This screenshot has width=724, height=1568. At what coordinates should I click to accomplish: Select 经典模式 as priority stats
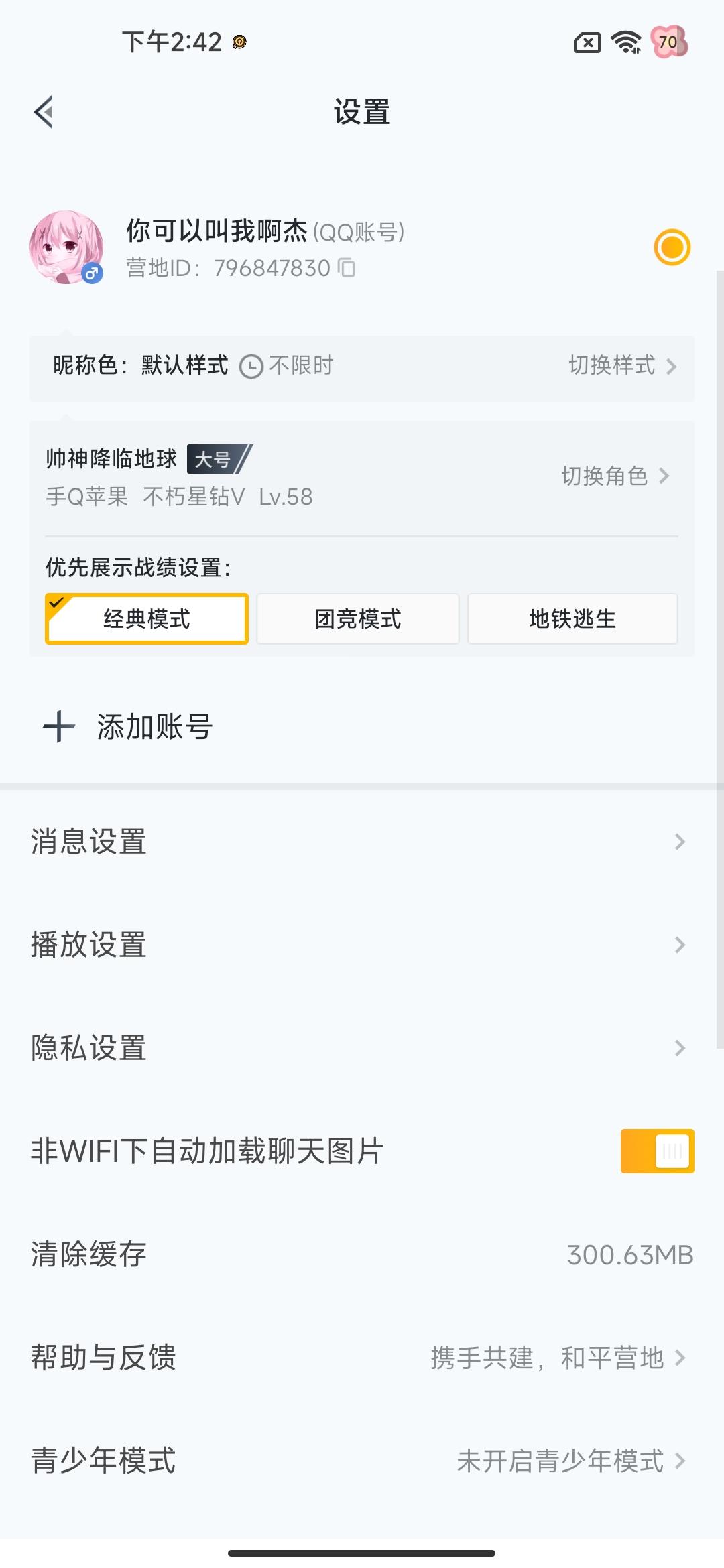[147, 618]
